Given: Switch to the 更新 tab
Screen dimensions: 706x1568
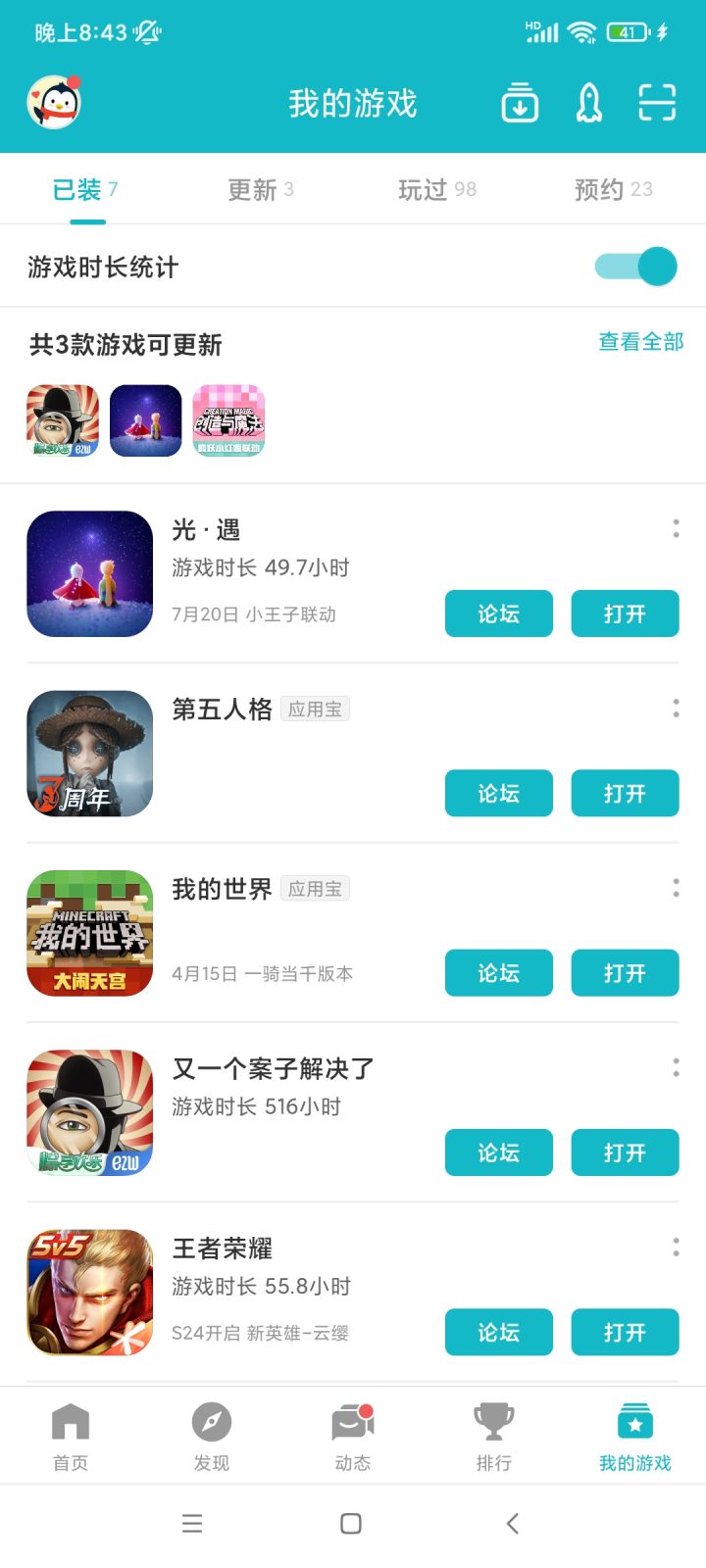Looking at the screenshot, I should (x=260, y=189).
